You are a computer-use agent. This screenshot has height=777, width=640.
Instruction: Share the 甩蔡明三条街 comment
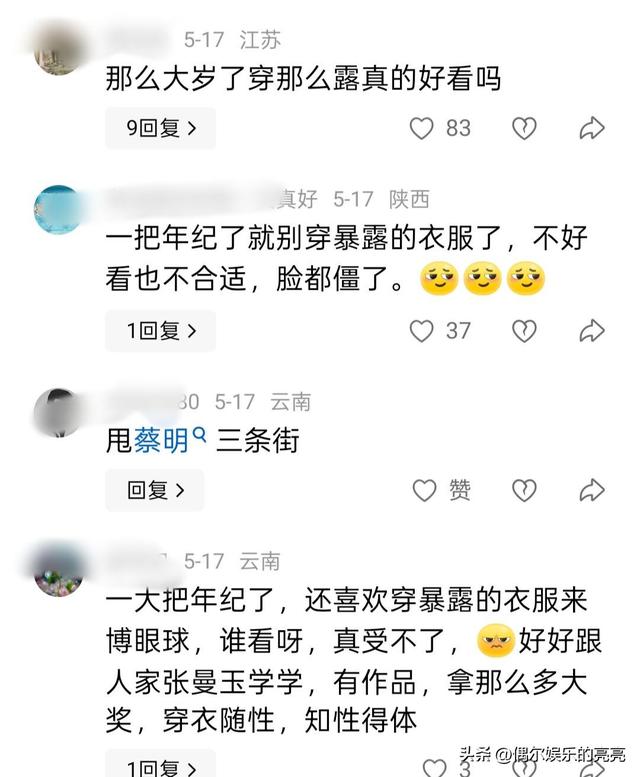click(x=592, y=490)
